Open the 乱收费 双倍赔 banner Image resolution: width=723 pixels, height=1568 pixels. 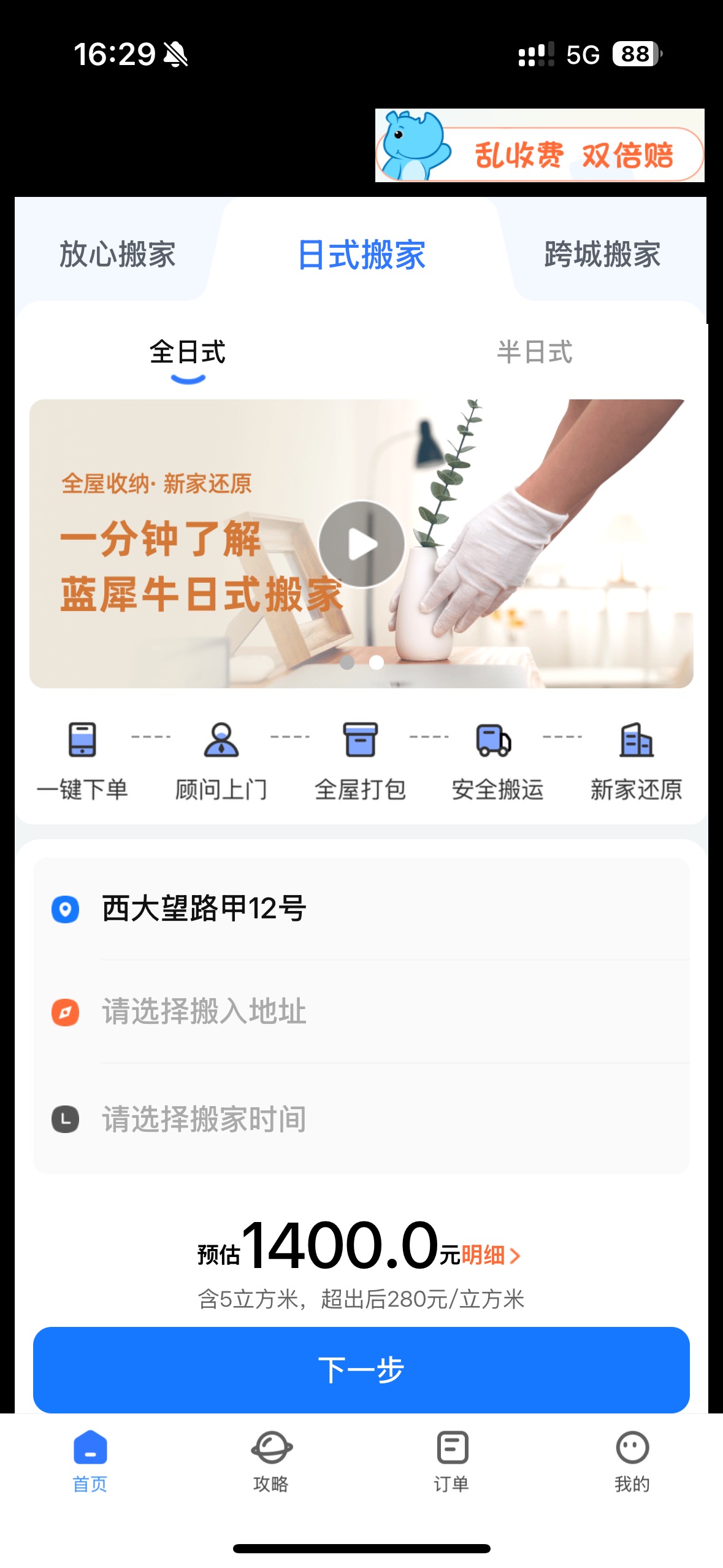coord(540,146)
